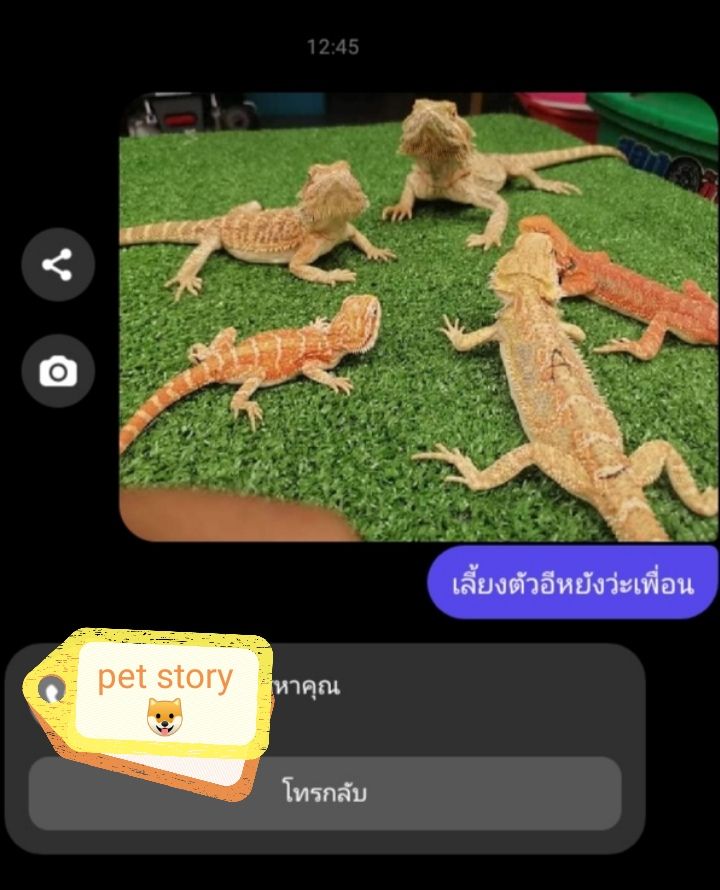This screenshot has height=890, width=720.
Task: Open the lizard photo in full view
Action: point(418,317)
